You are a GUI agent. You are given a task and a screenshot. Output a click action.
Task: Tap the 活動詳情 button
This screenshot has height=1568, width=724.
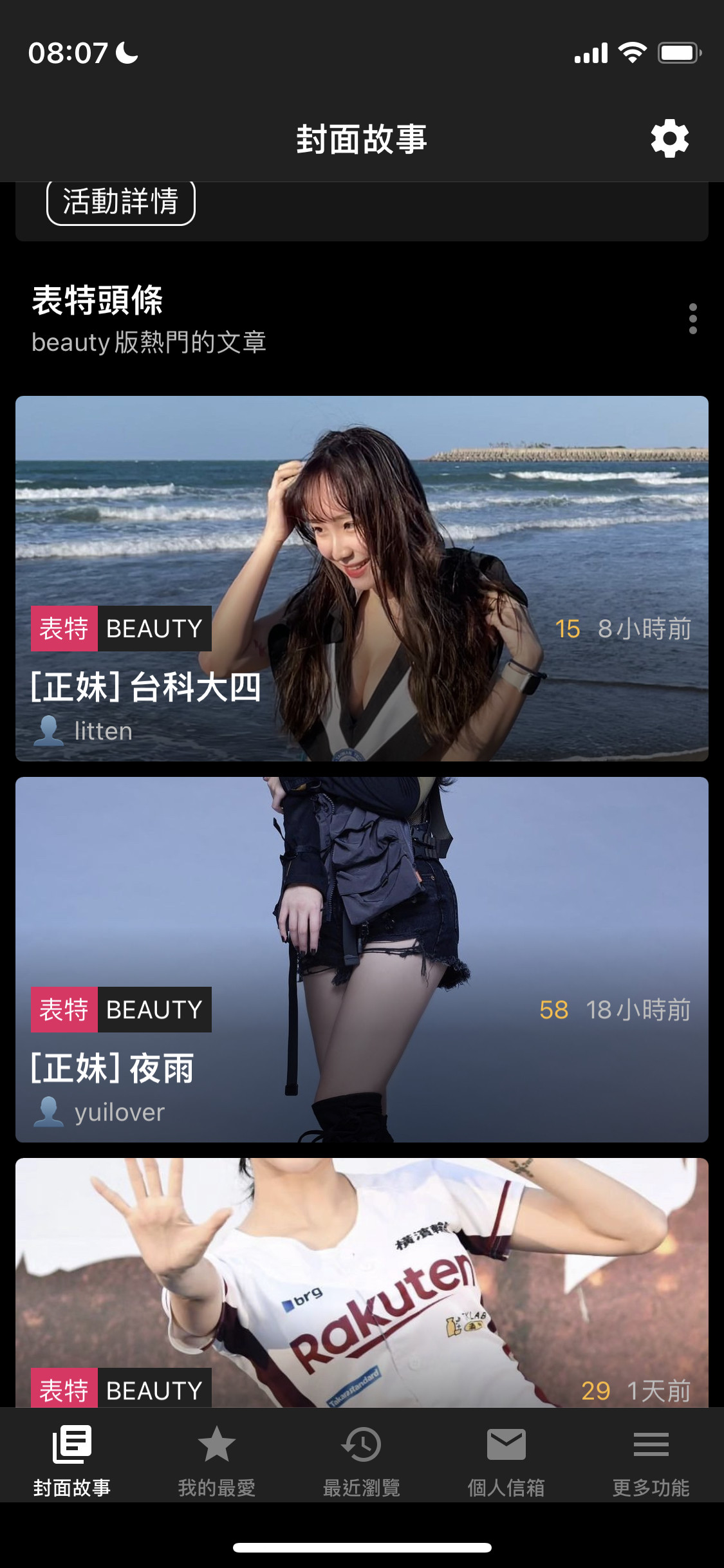(121, 202)
